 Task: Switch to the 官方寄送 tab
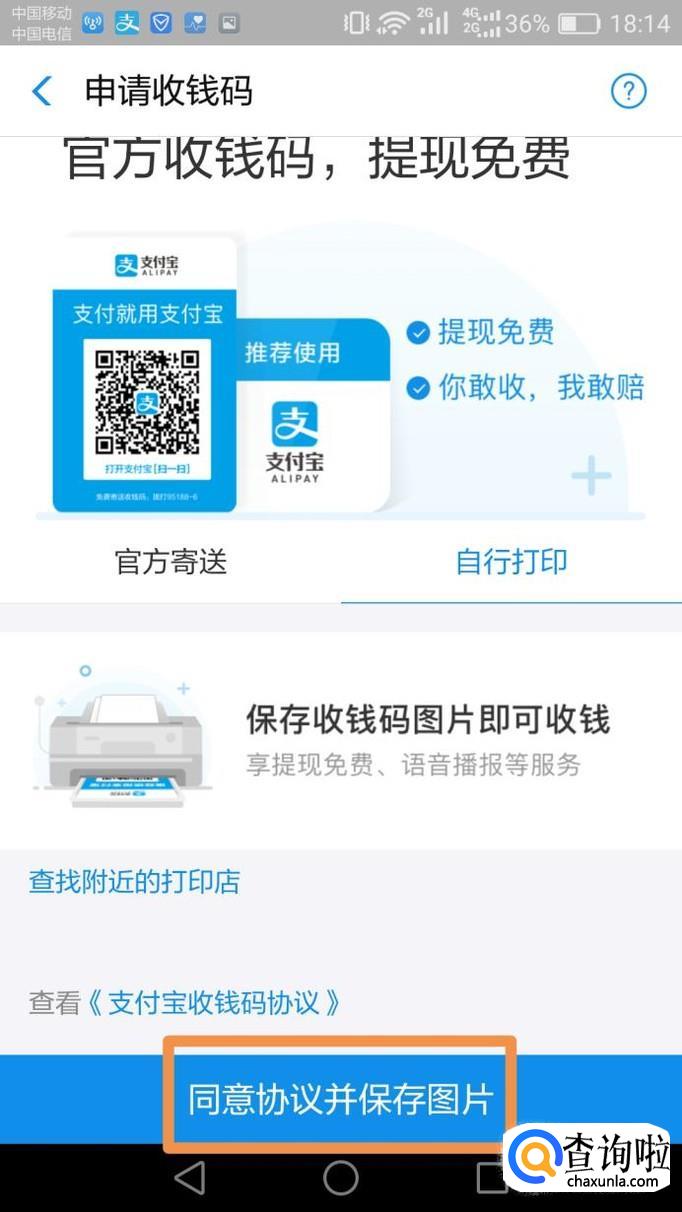171,561
